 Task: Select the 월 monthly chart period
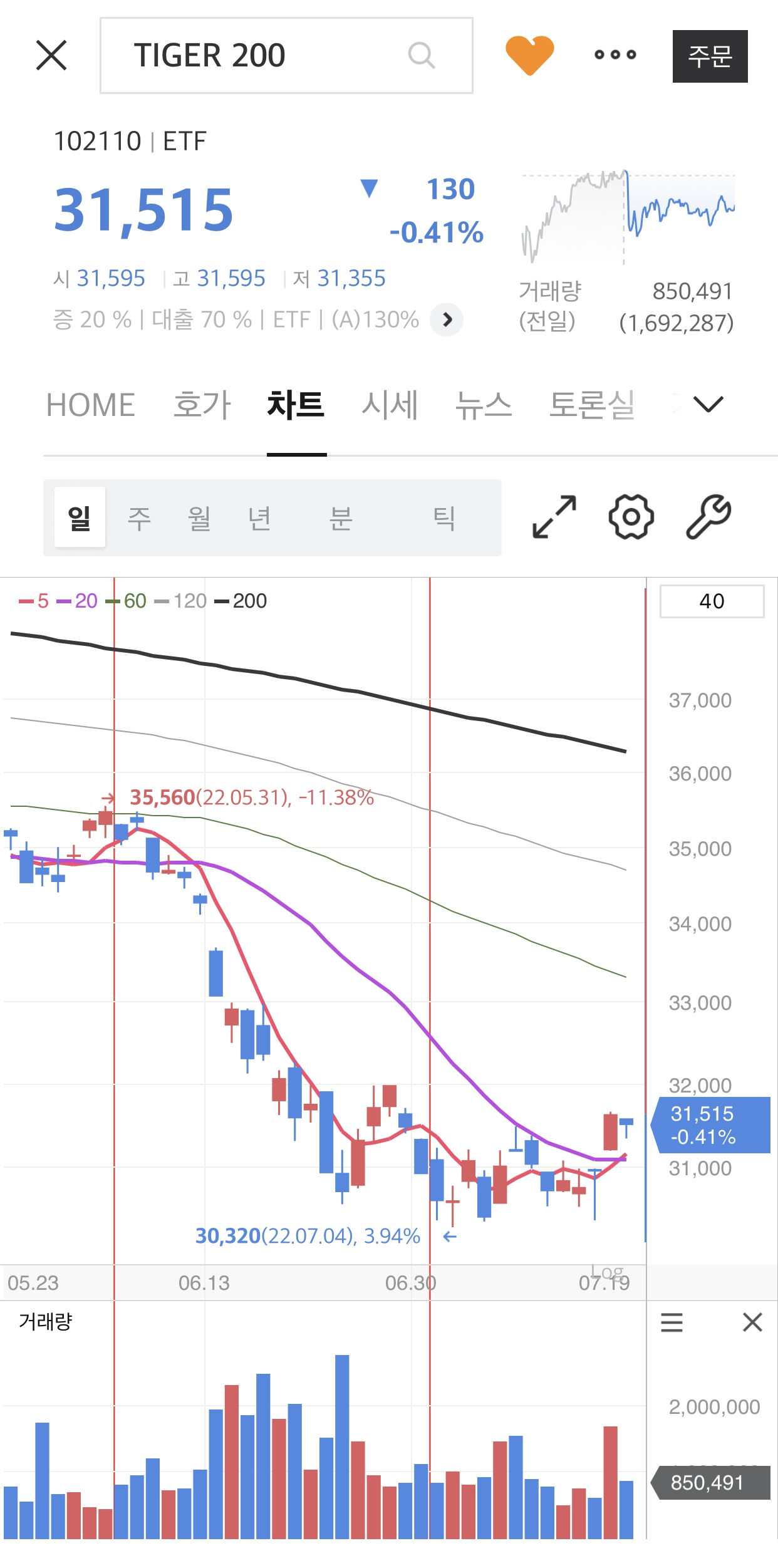pyautogui.click(x=199, y=518)
